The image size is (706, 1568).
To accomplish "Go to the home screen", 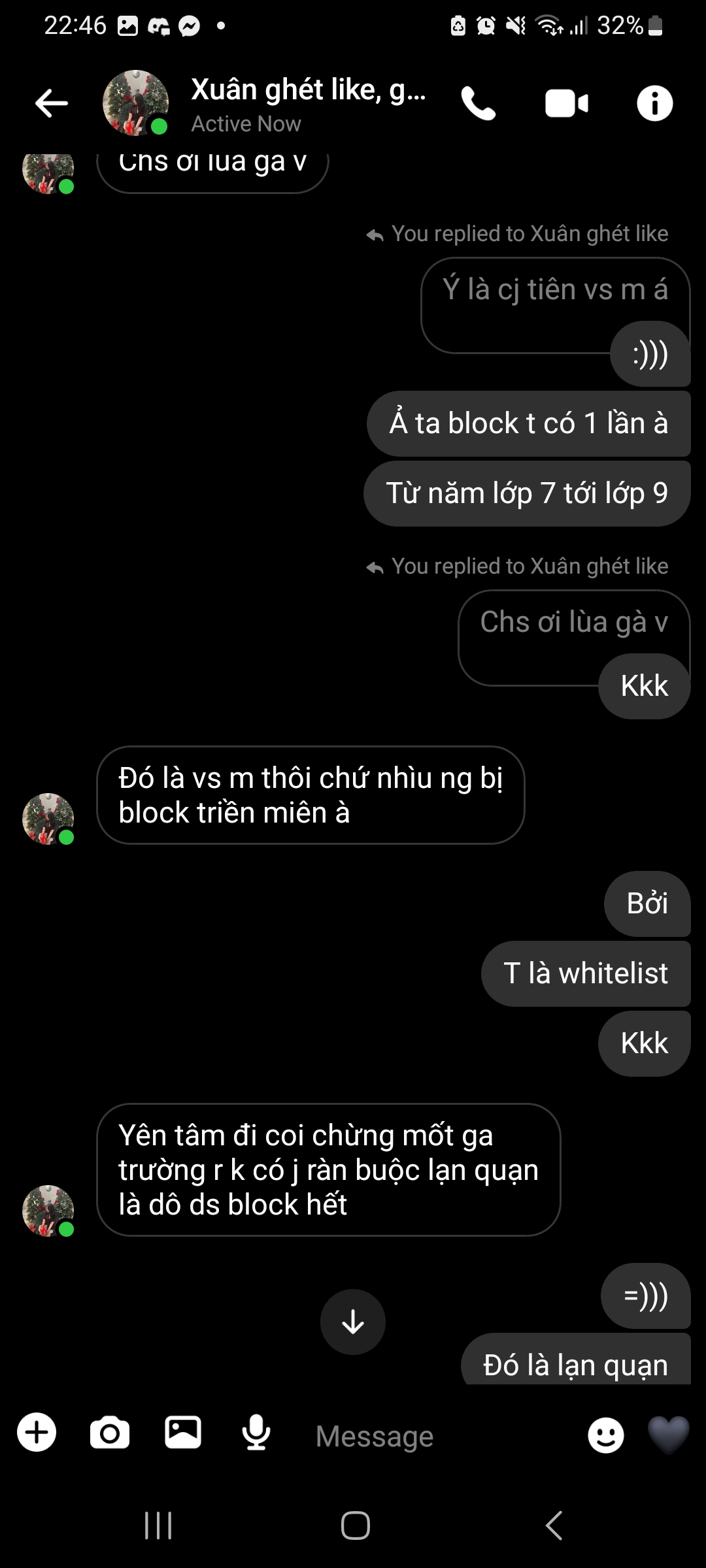I will (355, 1526).
